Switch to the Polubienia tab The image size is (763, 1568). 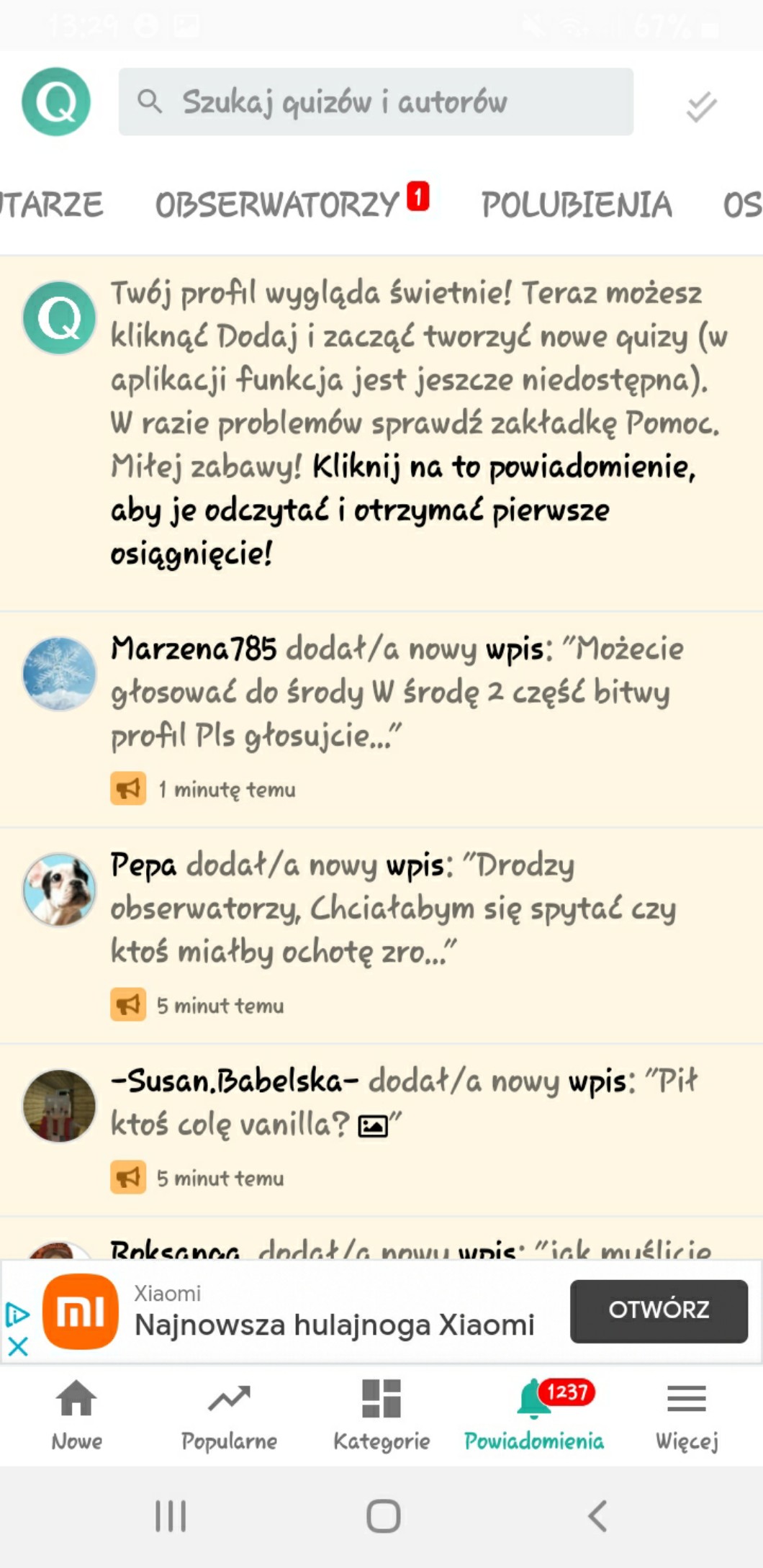pos(577,204)
